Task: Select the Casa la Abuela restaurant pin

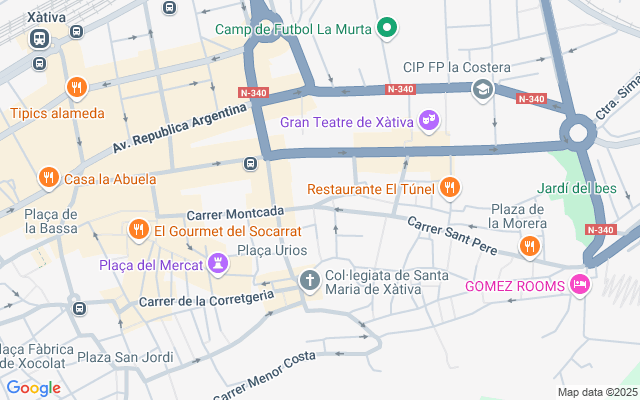Action: click(47, 179)
